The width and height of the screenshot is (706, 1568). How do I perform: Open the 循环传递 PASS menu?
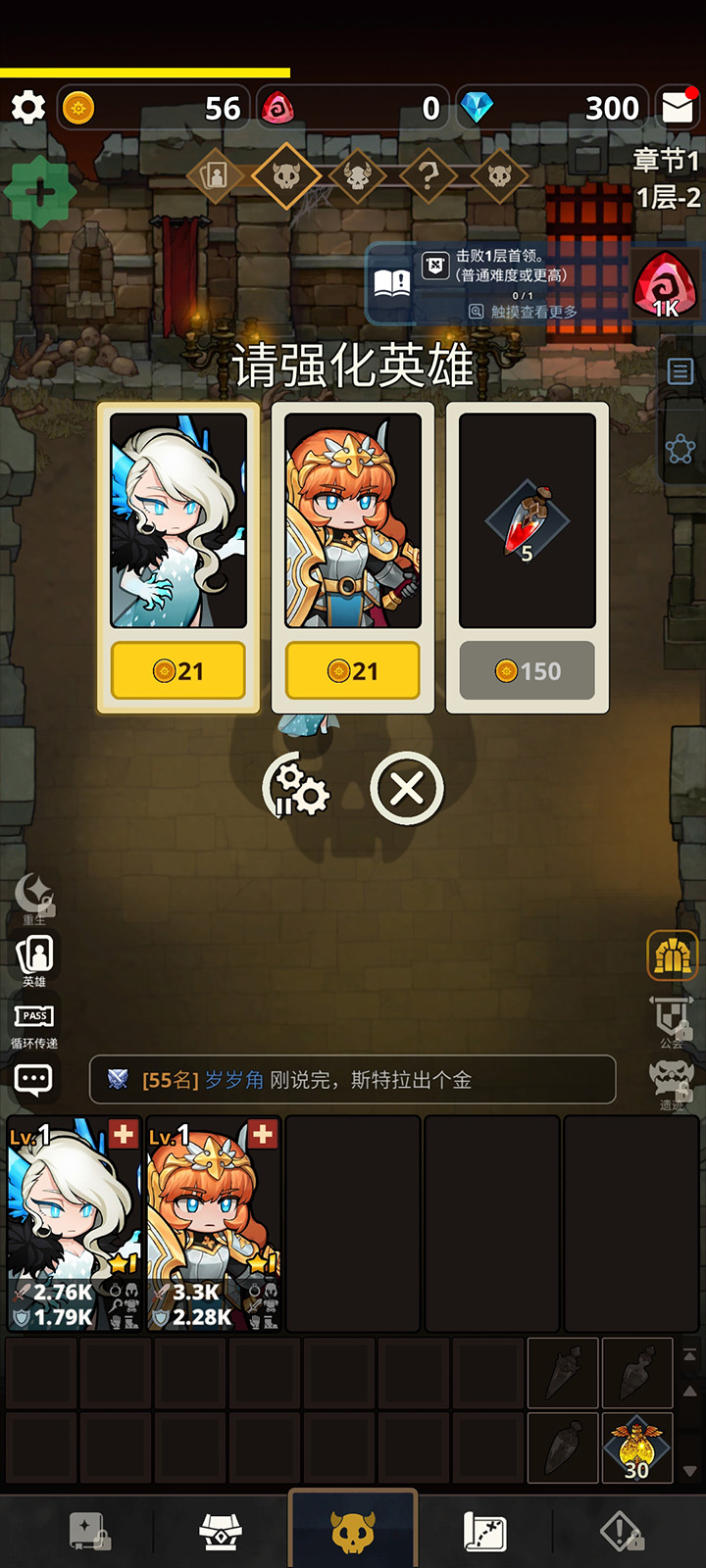click(x=34, y=1023)
